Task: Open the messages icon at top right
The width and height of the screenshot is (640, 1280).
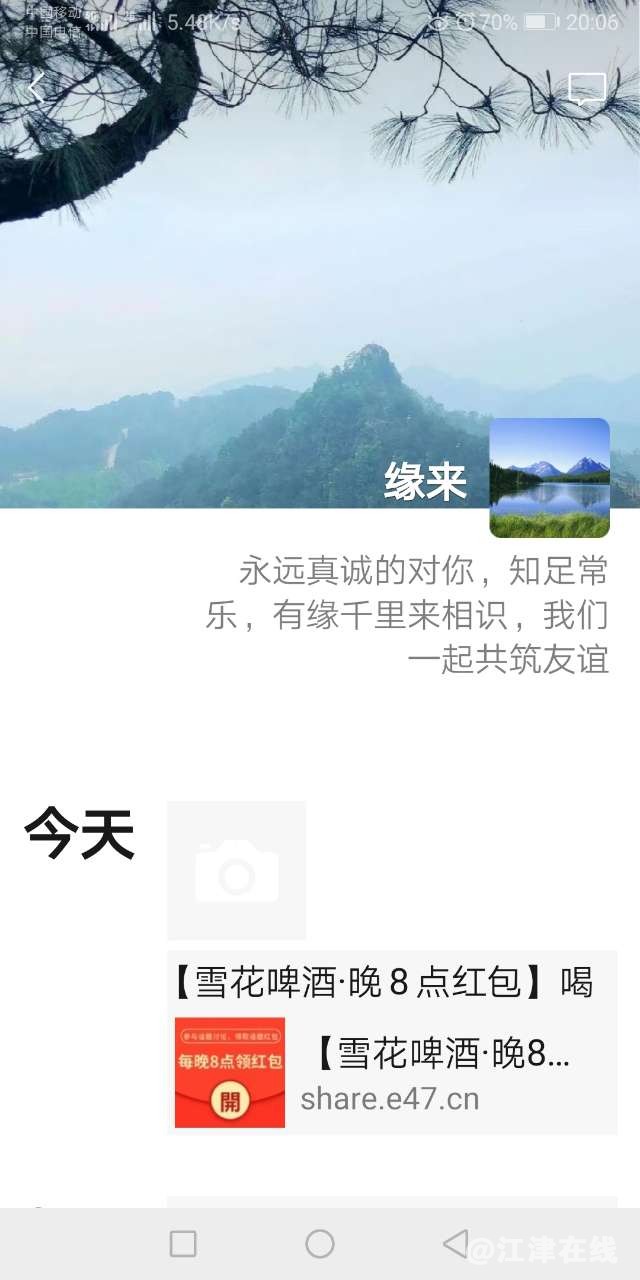Action: click(x=587, y=90)
